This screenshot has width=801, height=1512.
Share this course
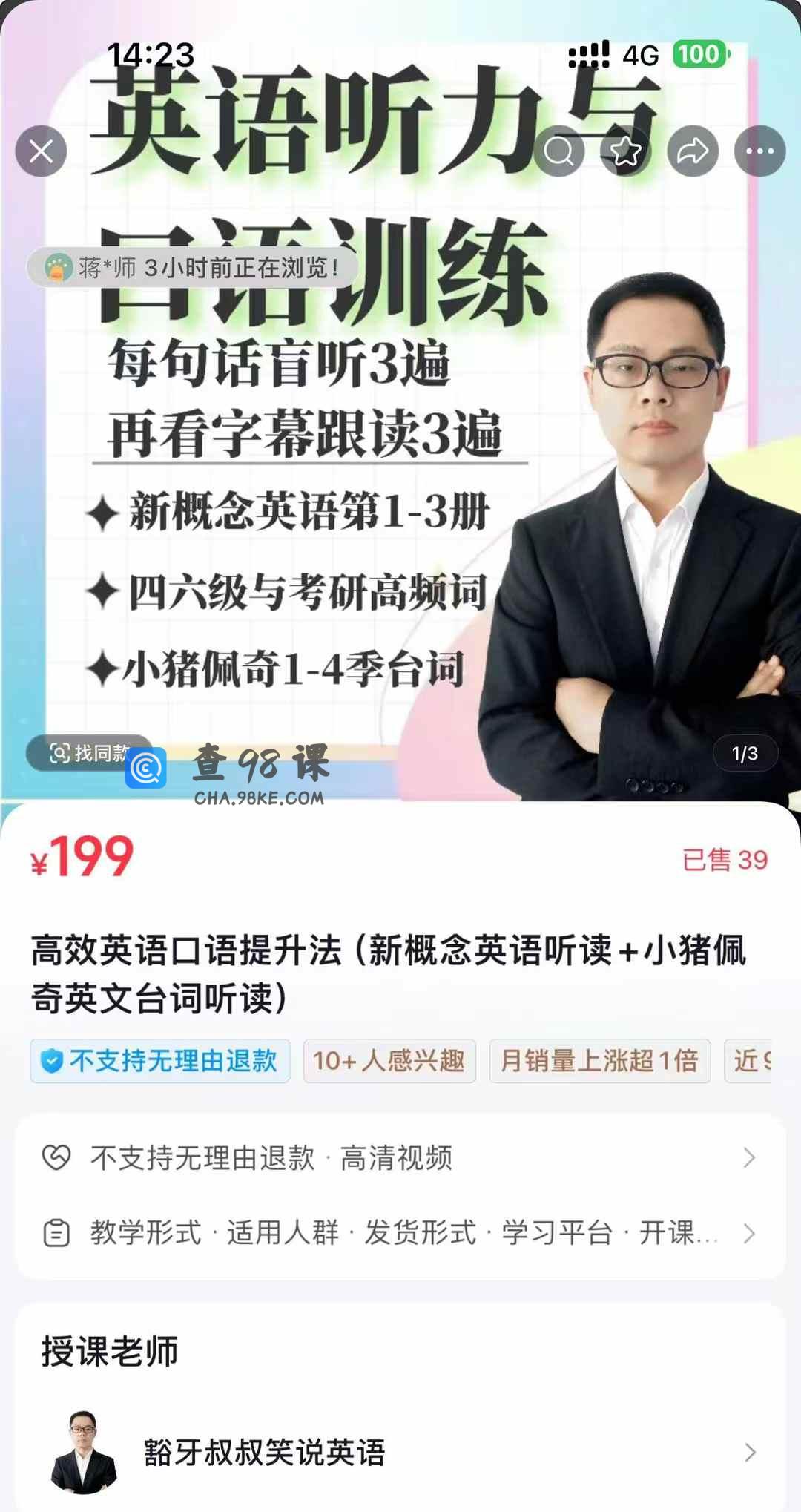click(693, 151)
